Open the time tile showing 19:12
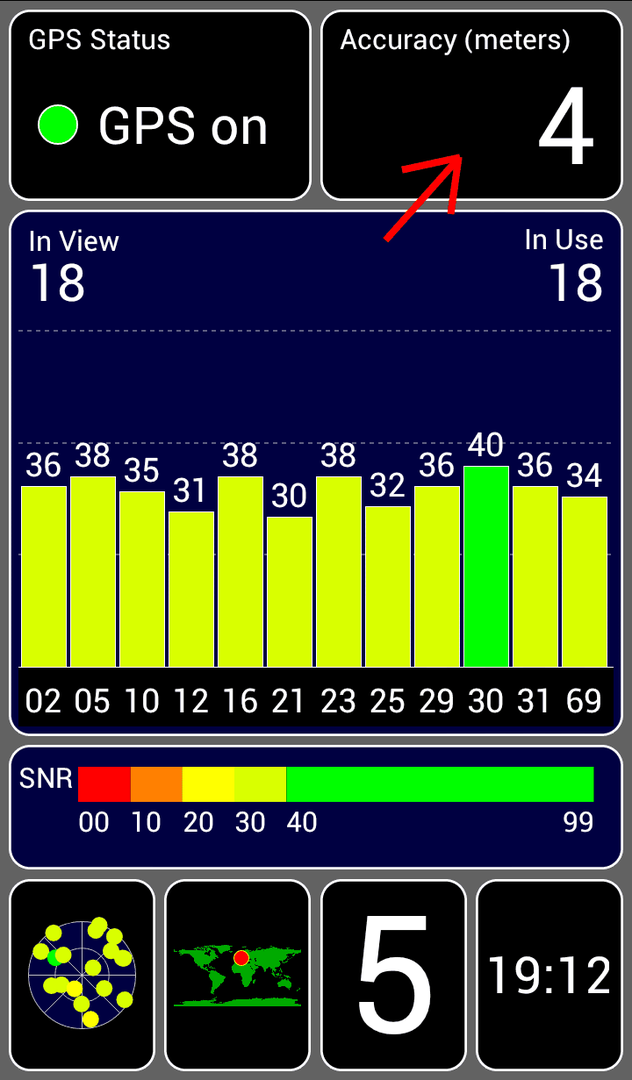 point(549,975)
